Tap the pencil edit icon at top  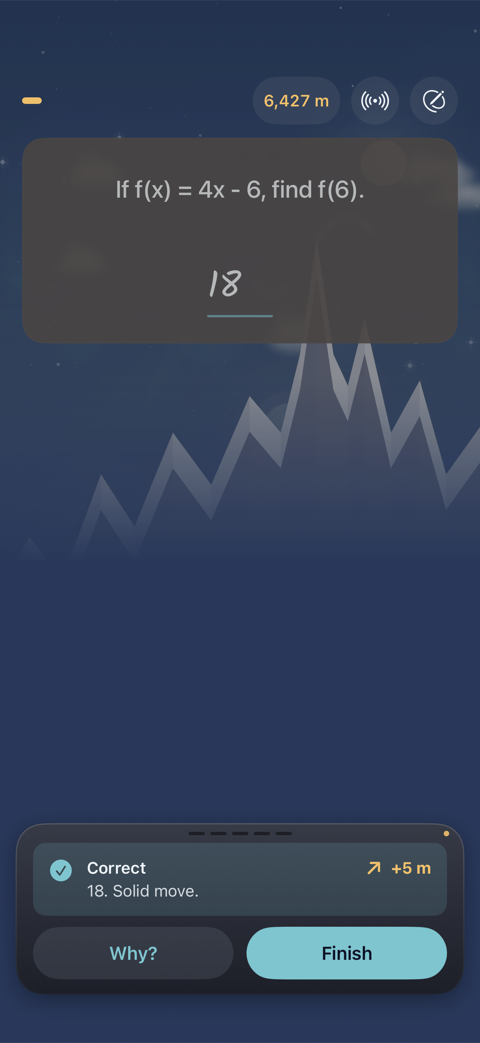click(x=433, y=101)
